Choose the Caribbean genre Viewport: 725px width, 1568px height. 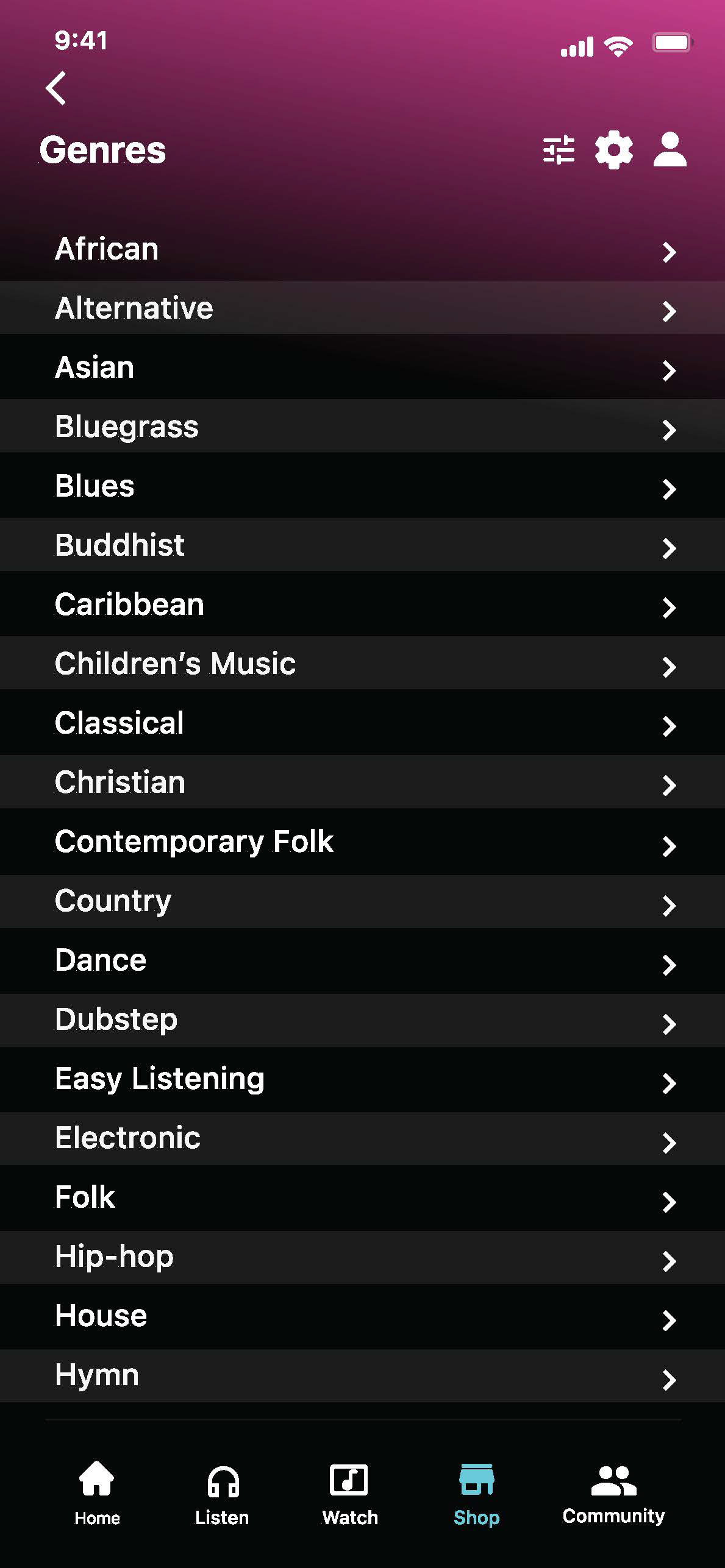pyautogui.click(x=362, y=604)
